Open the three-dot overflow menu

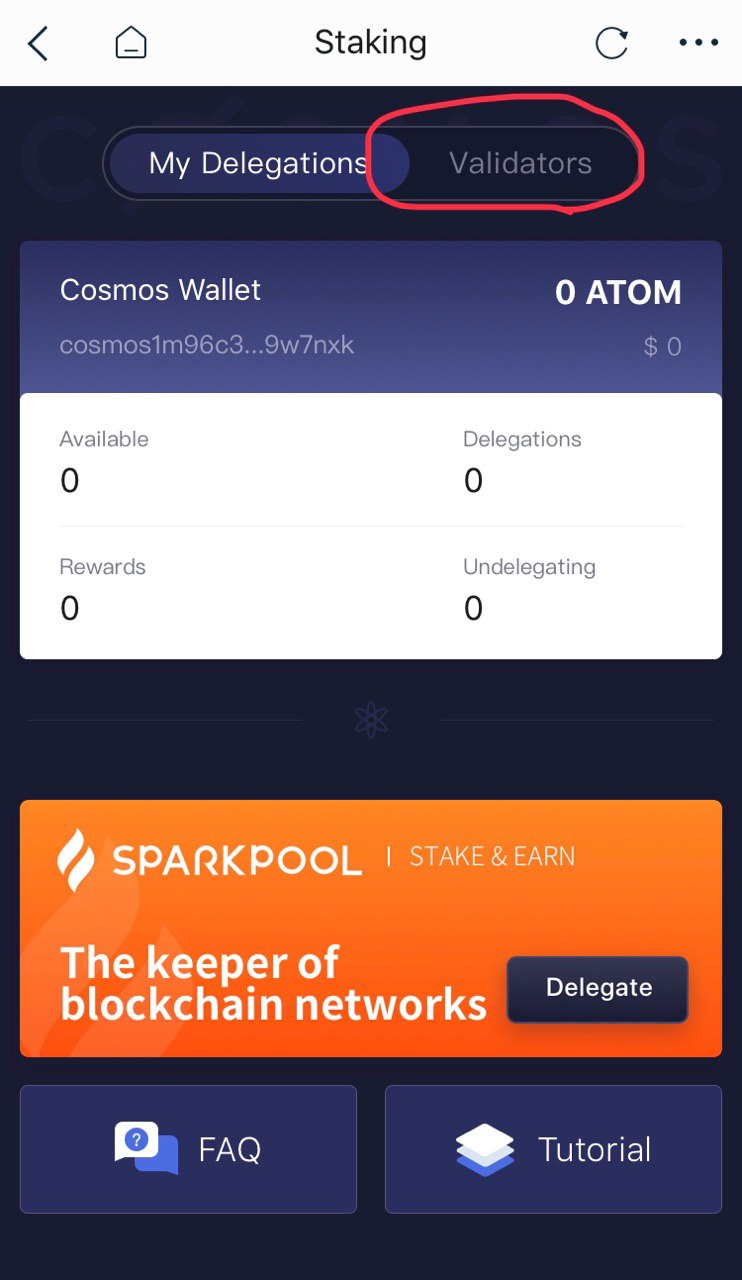(698, 43)
